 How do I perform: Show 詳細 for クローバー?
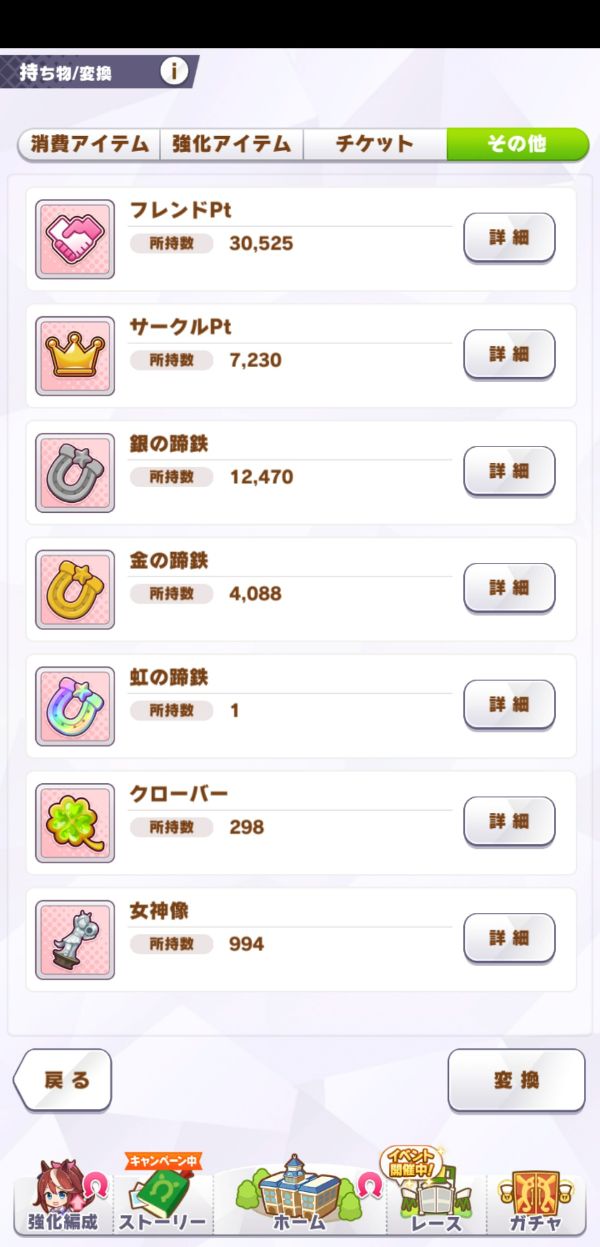click(509, 821)
